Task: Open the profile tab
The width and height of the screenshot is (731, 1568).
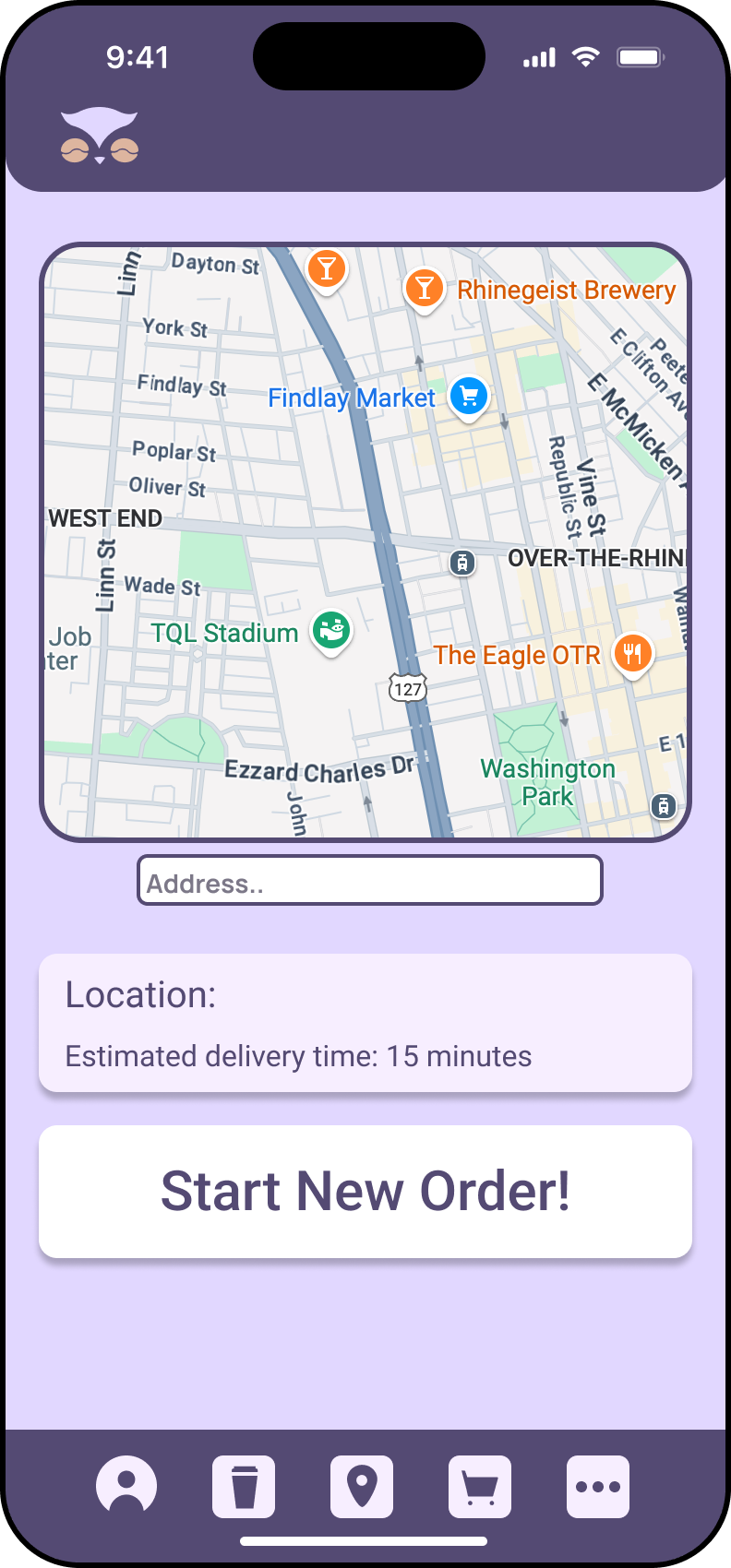Action: point(126,1486)
